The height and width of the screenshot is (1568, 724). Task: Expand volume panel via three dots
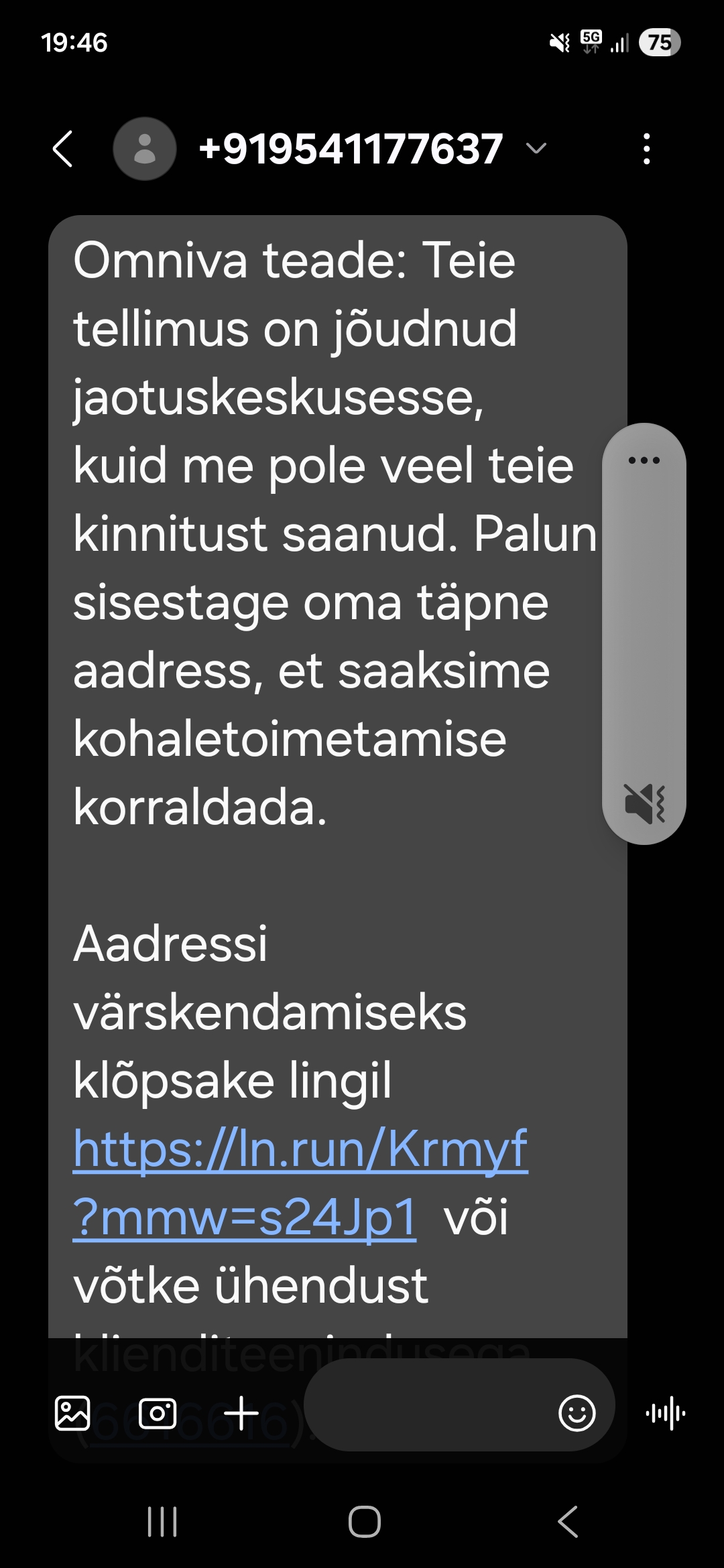(644, 460)
